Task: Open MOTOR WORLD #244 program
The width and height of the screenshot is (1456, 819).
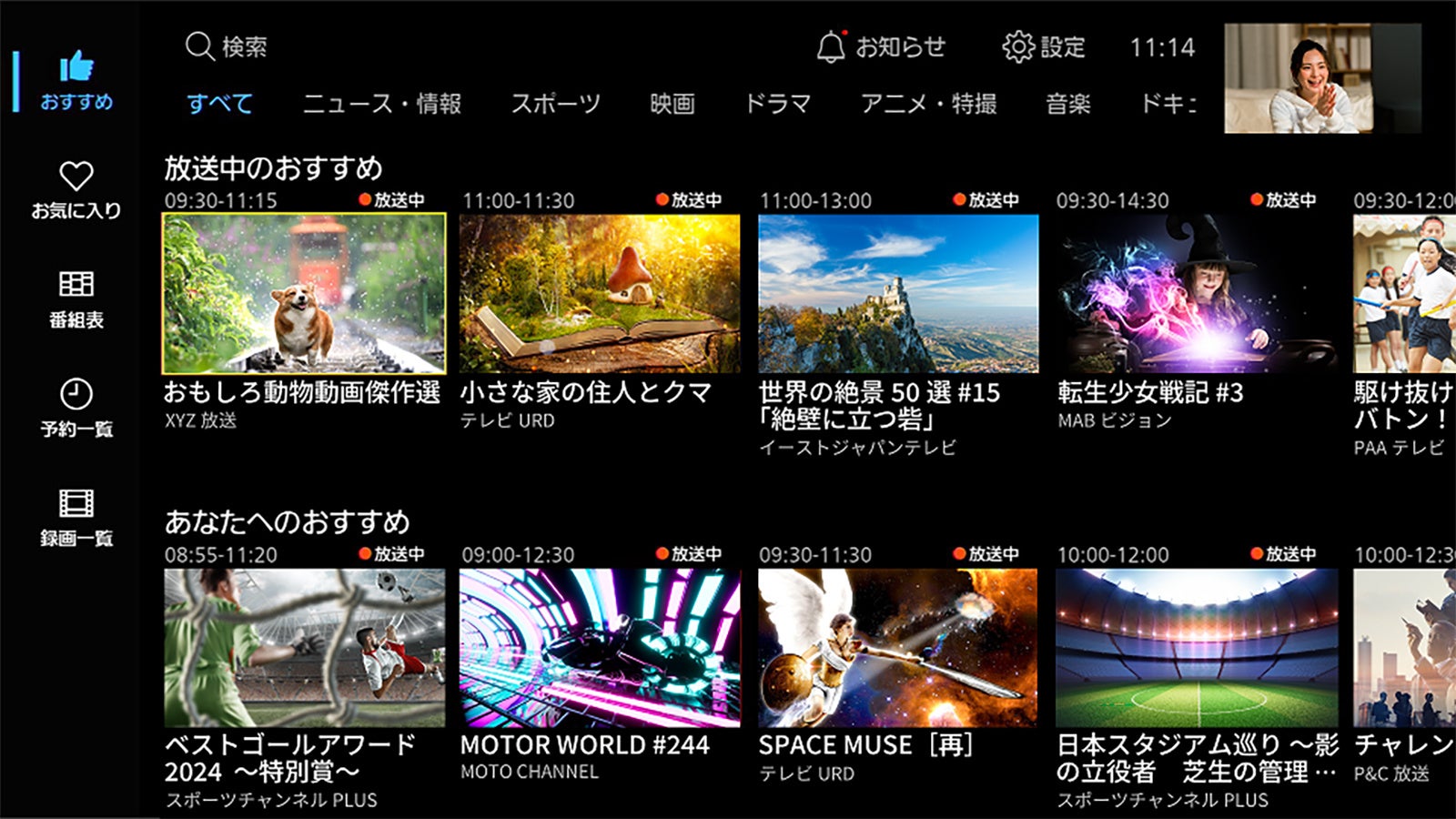Action: (x=600, y=648)
